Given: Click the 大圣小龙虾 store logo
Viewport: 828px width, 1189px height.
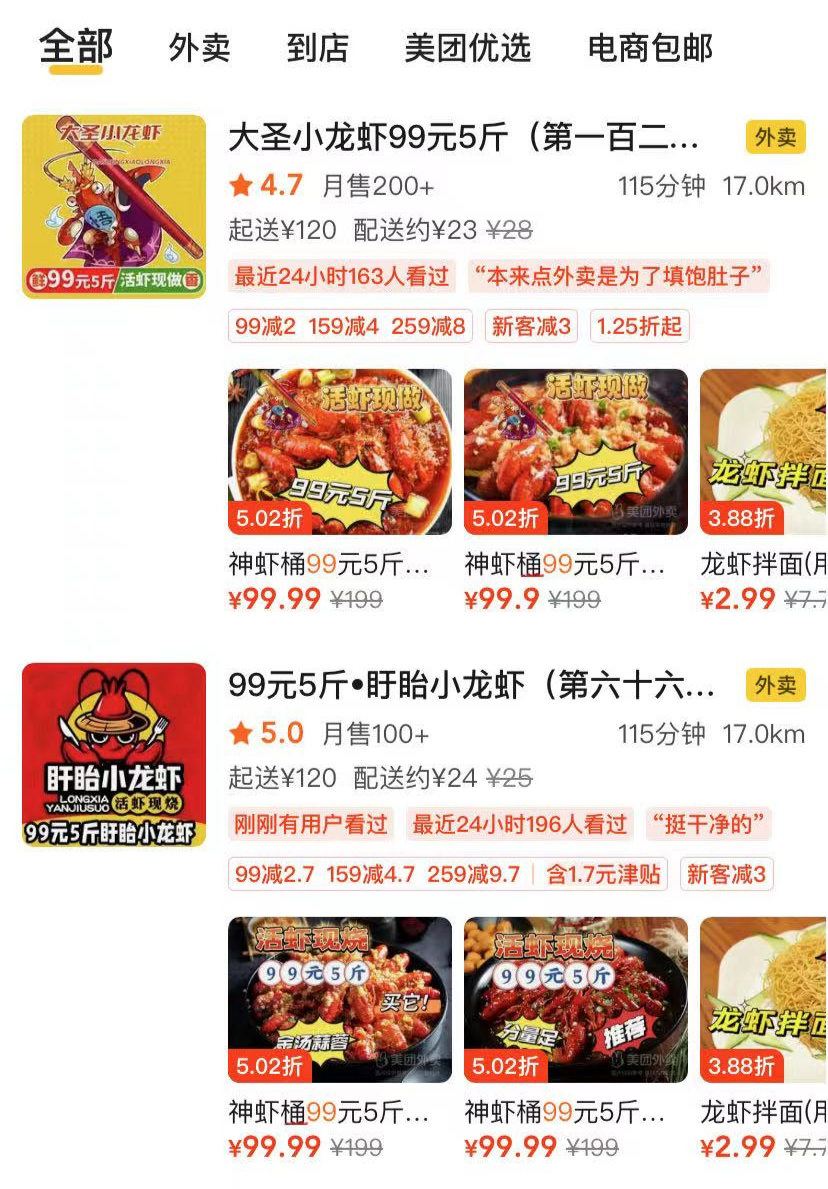Looking at the screenshot, I should pos(112,205).
